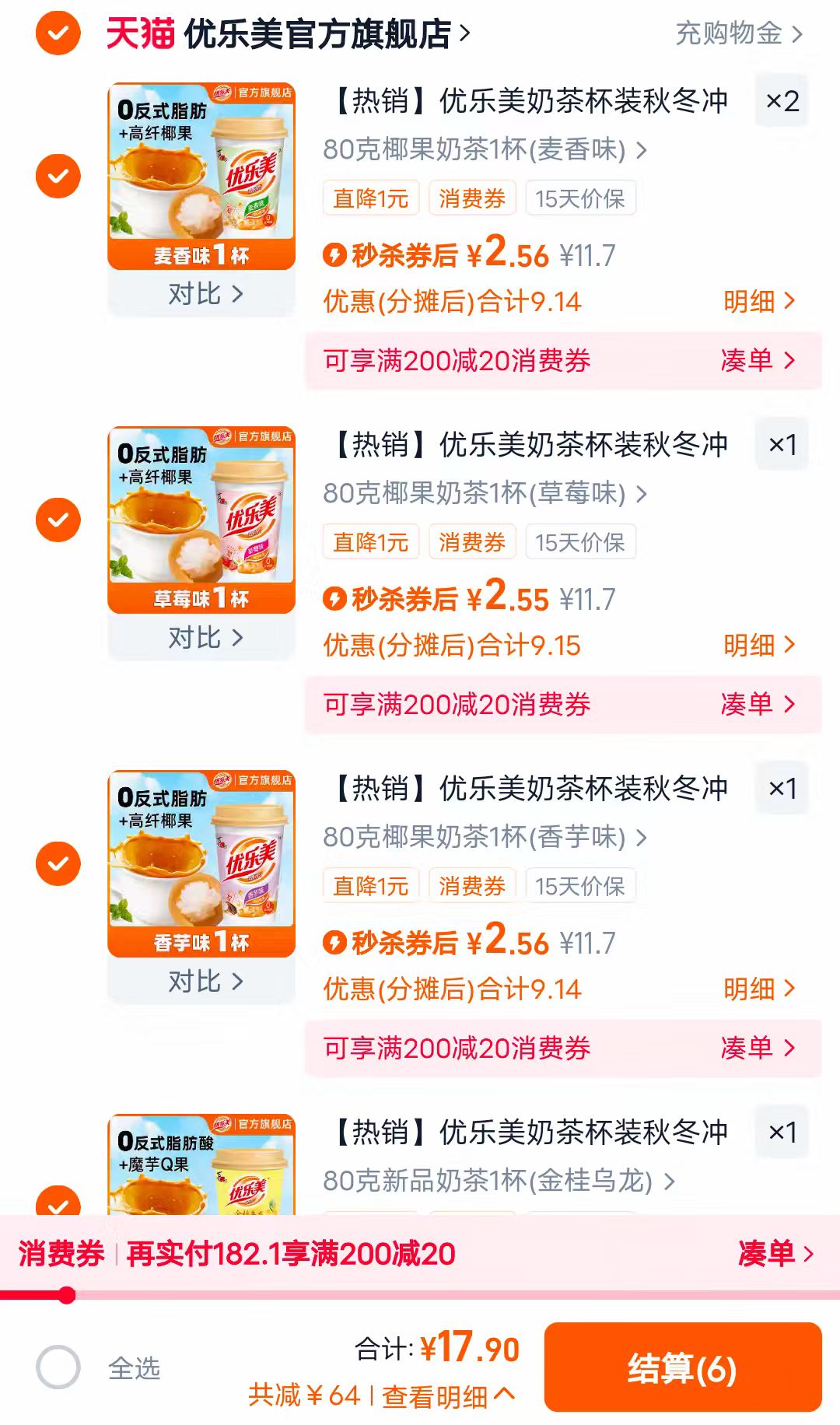Click the 消费券 tag on 香芋味 item
The width and height of the screenshot is (840, 1425).
[471, 884]
